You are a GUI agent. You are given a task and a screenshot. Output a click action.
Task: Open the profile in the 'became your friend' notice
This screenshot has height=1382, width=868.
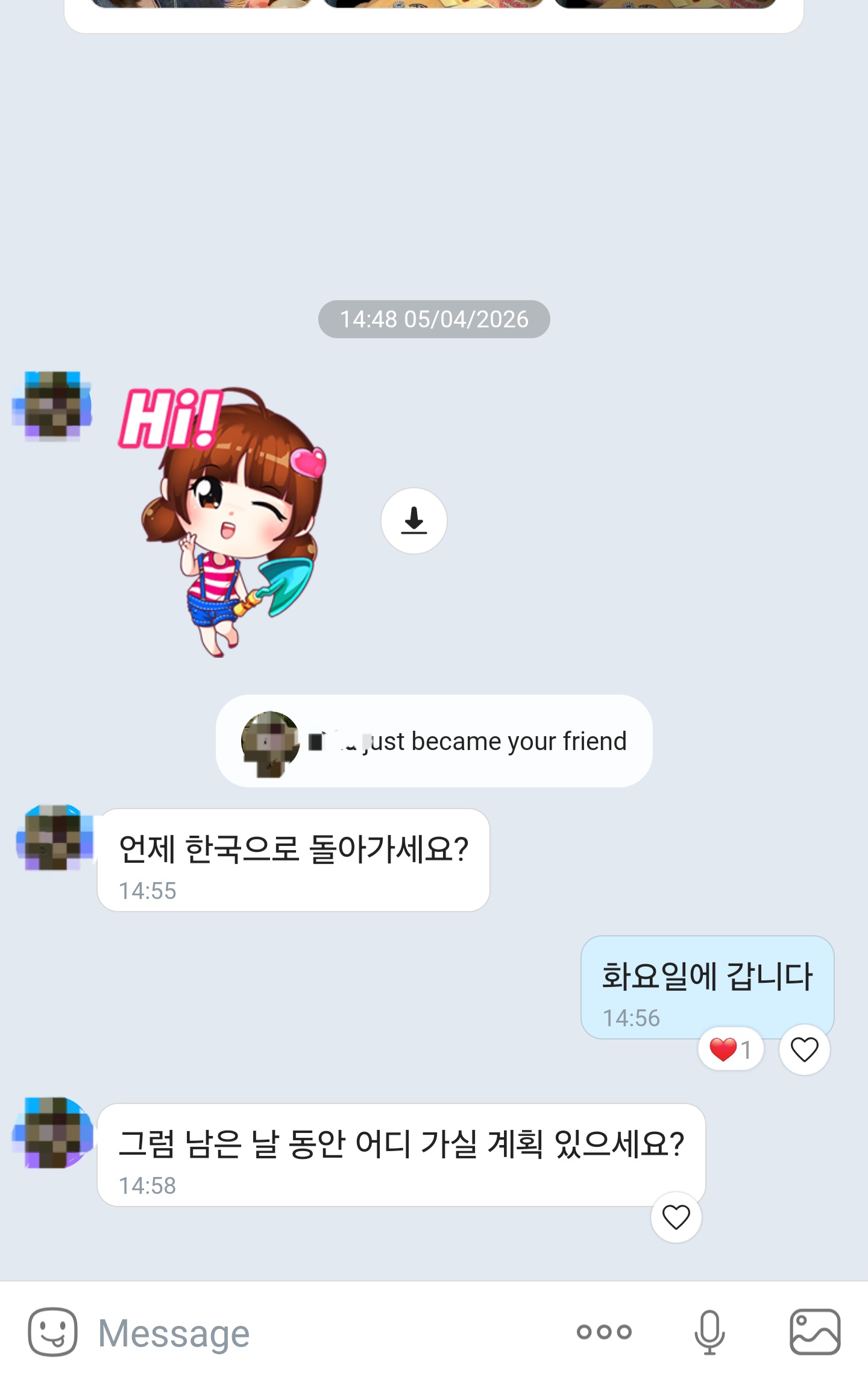point(270,742)
